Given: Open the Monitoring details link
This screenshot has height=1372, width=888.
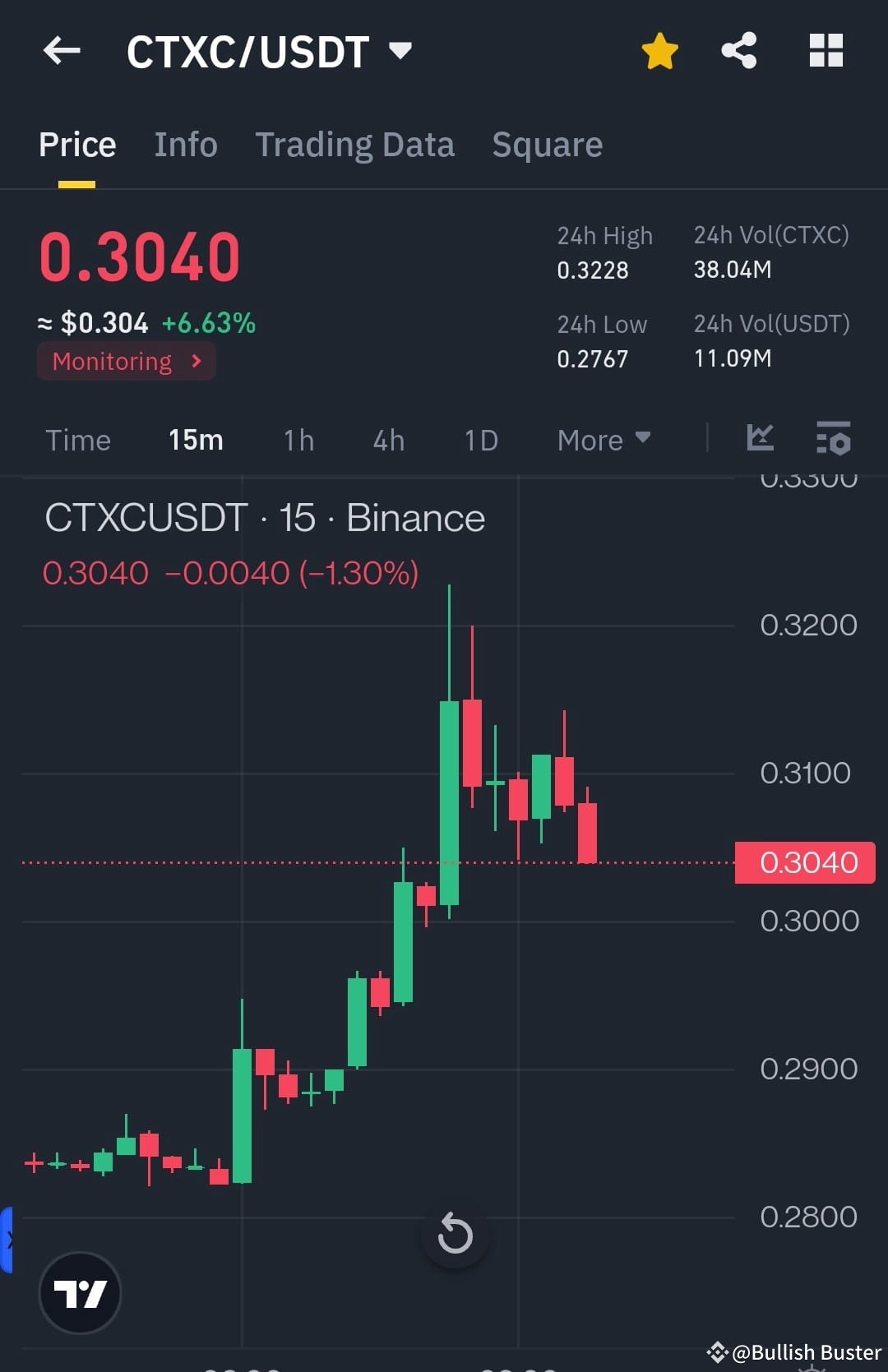Looking at the screenshot, I should [x=125, y=361].
